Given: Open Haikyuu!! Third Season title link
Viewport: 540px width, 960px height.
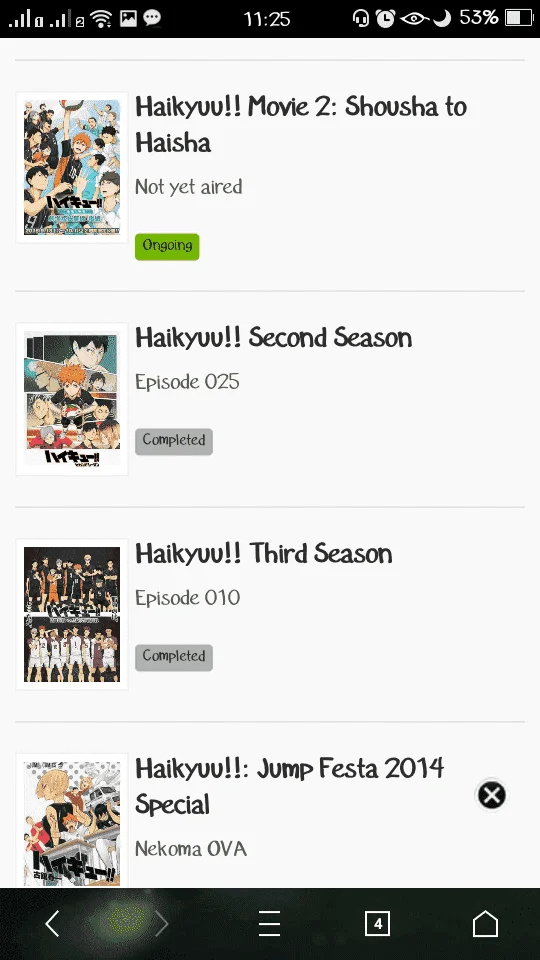Looking at the screenshot, I should pos(264,554).
